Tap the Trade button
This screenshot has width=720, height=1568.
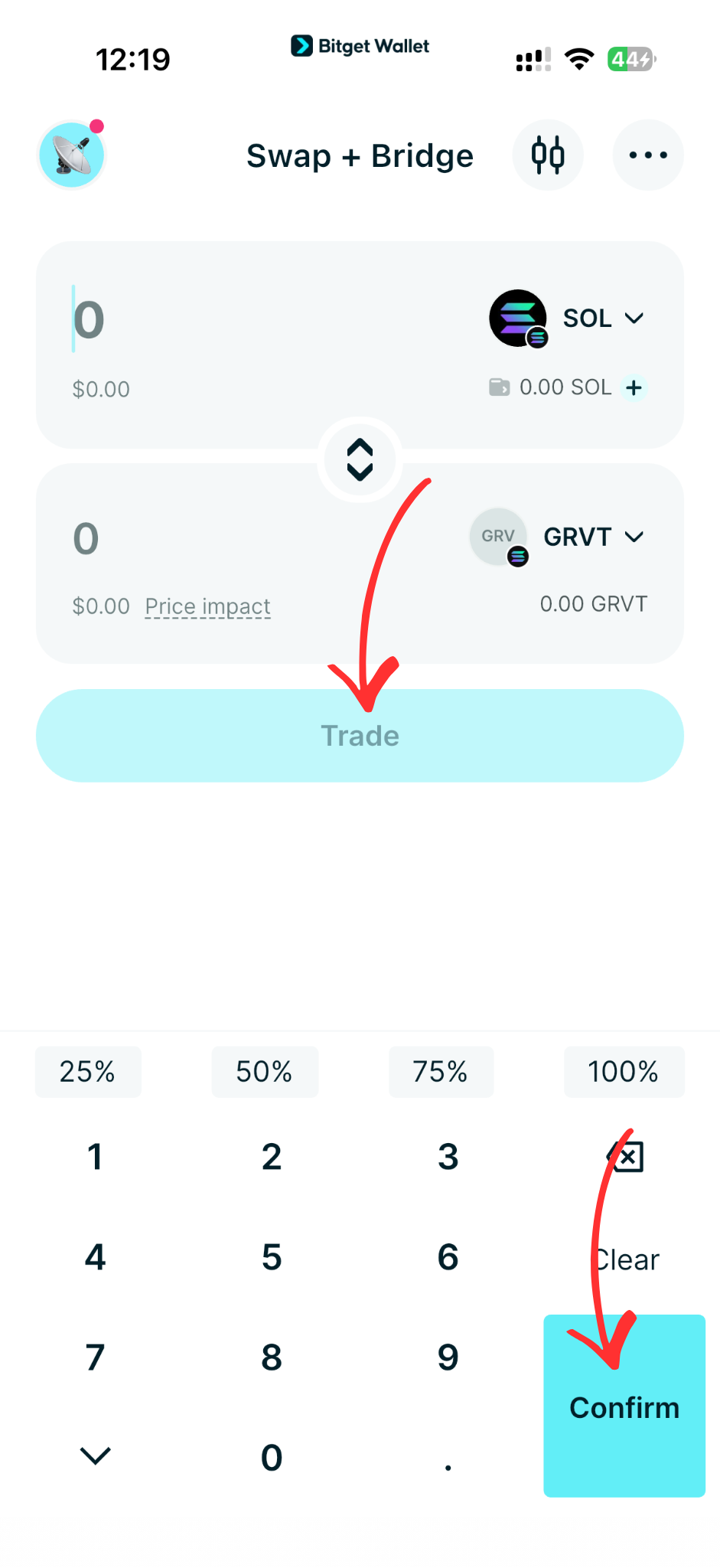(360, 735)
